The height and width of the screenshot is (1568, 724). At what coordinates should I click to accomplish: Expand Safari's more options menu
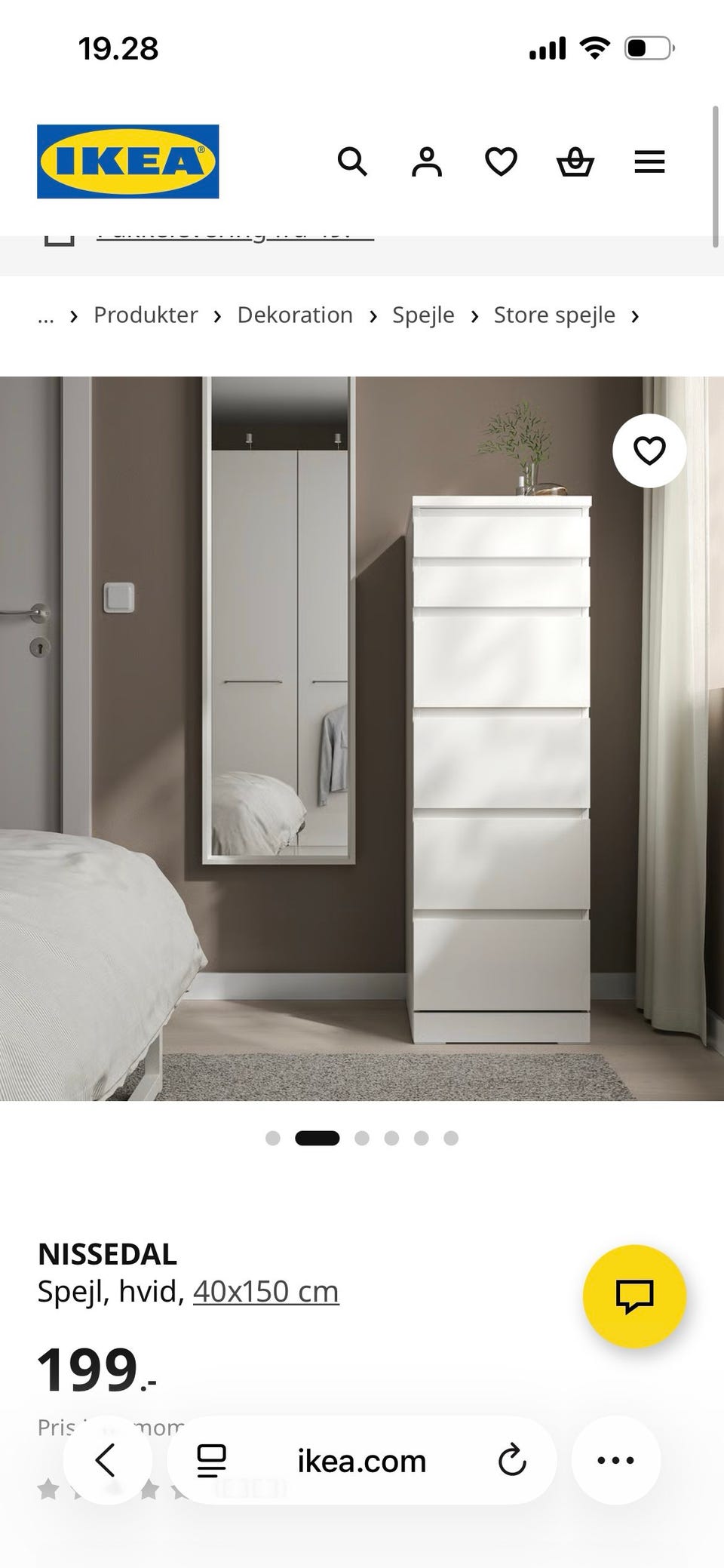click(x=616, y=1459)
